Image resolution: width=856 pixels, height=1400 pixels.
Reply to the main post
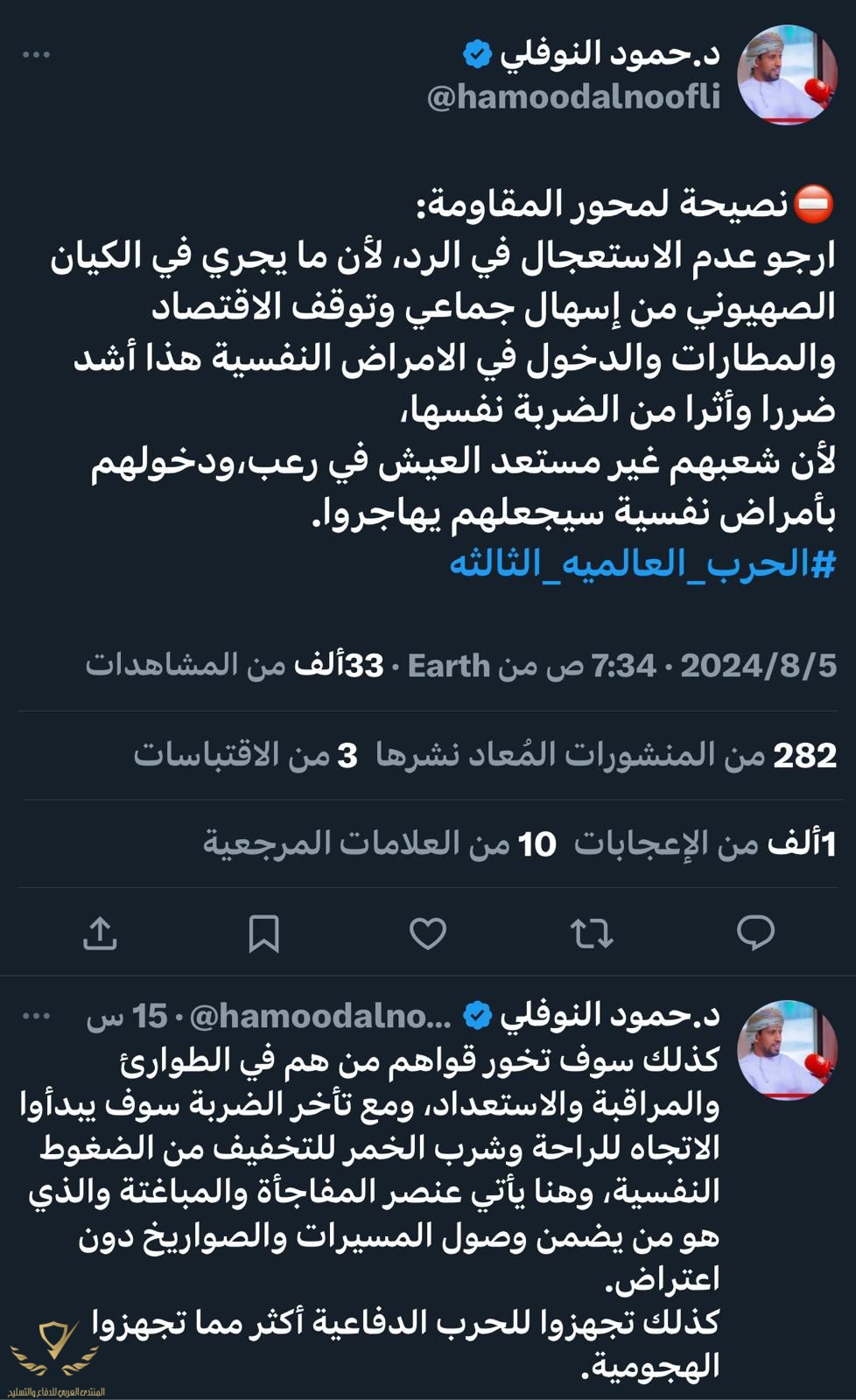click(x=755, y=934)
